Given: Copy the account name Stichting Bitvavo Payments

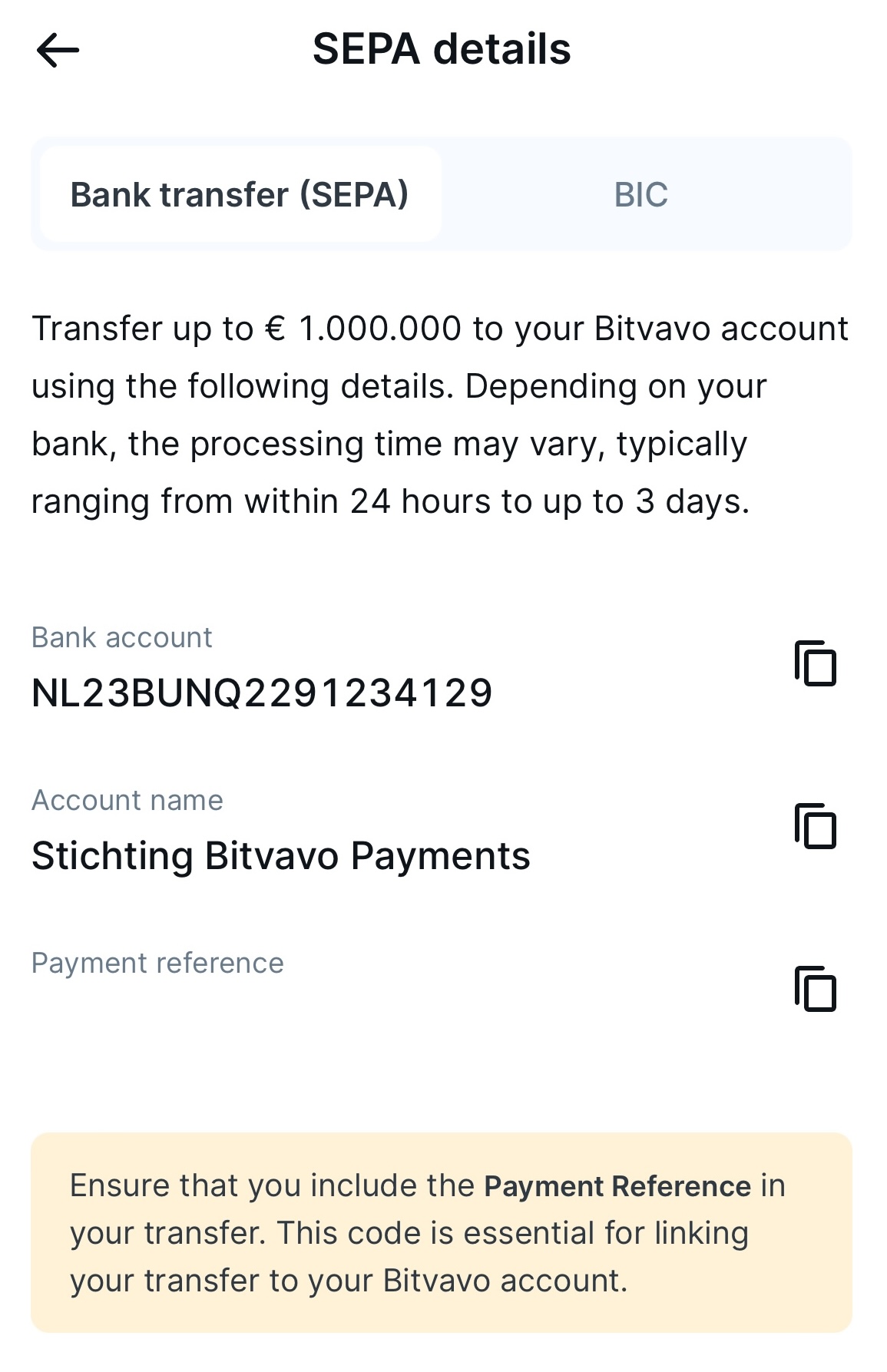Looking at the screenshot, I should [x=815, y=826].
